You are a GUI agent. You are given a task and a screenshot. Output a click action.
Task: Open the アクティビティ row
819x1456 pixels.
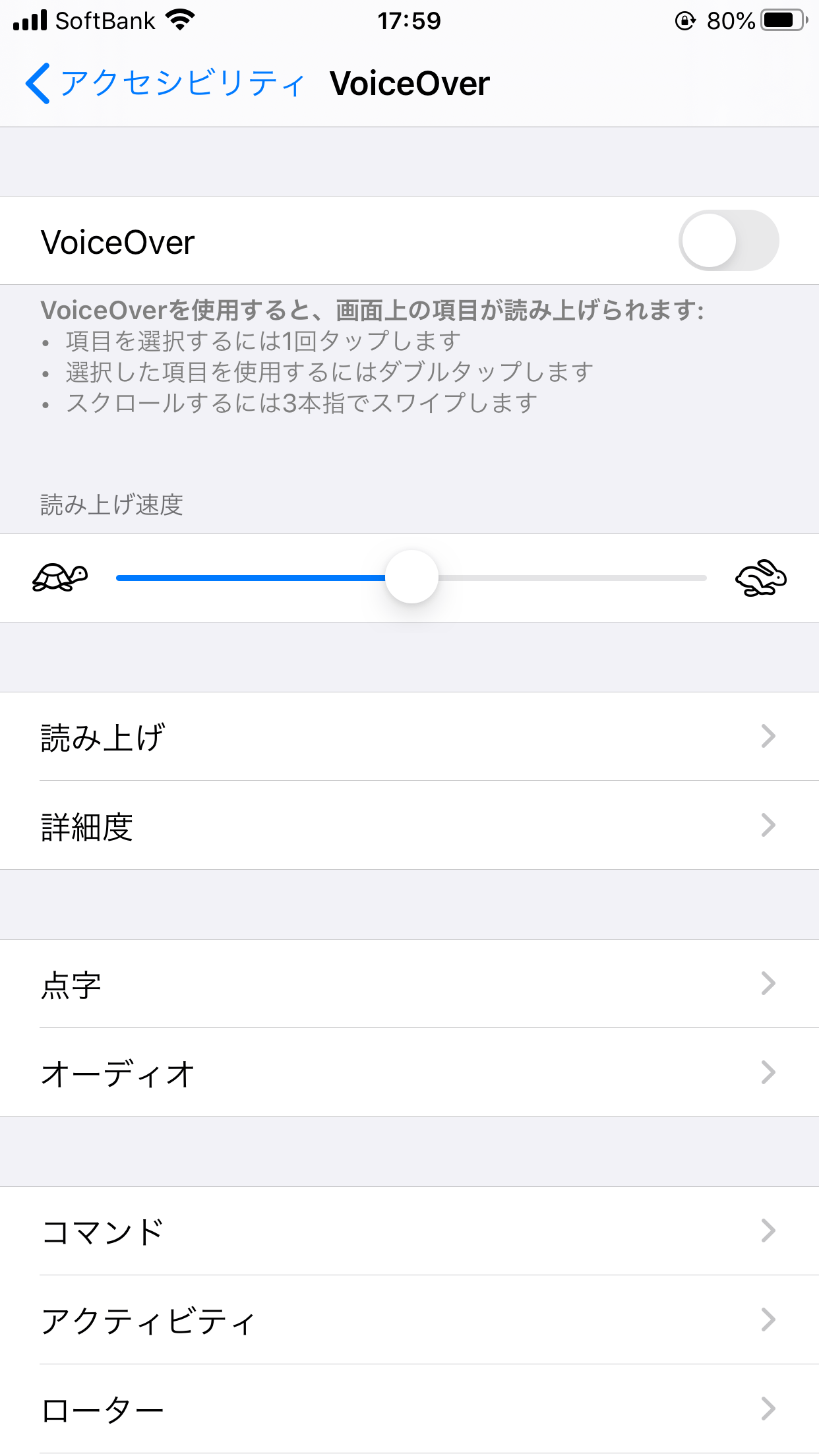(x=409, y=1320)
